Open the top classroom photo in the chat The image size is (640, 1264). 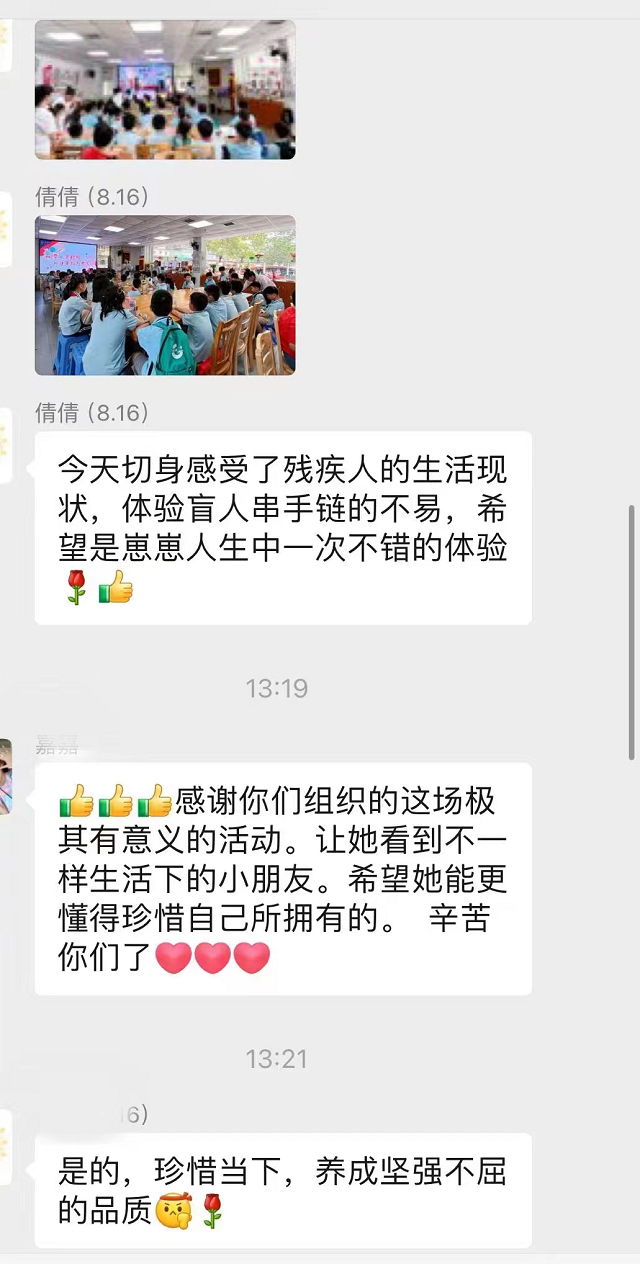pyautogui.click(x=165, y=90)
